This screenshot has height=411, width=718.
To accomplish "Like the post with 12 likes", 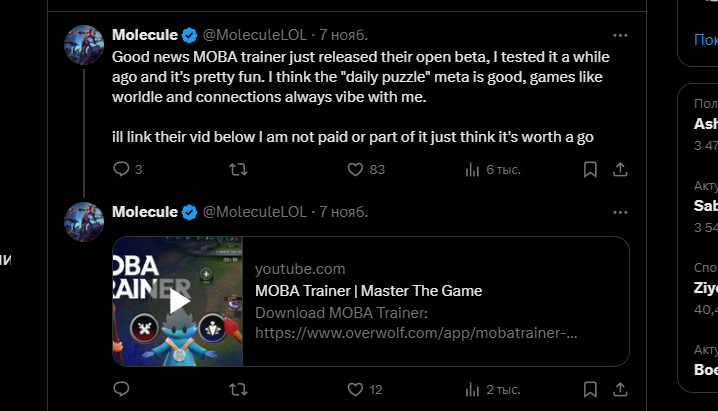I will coord(355,389).
